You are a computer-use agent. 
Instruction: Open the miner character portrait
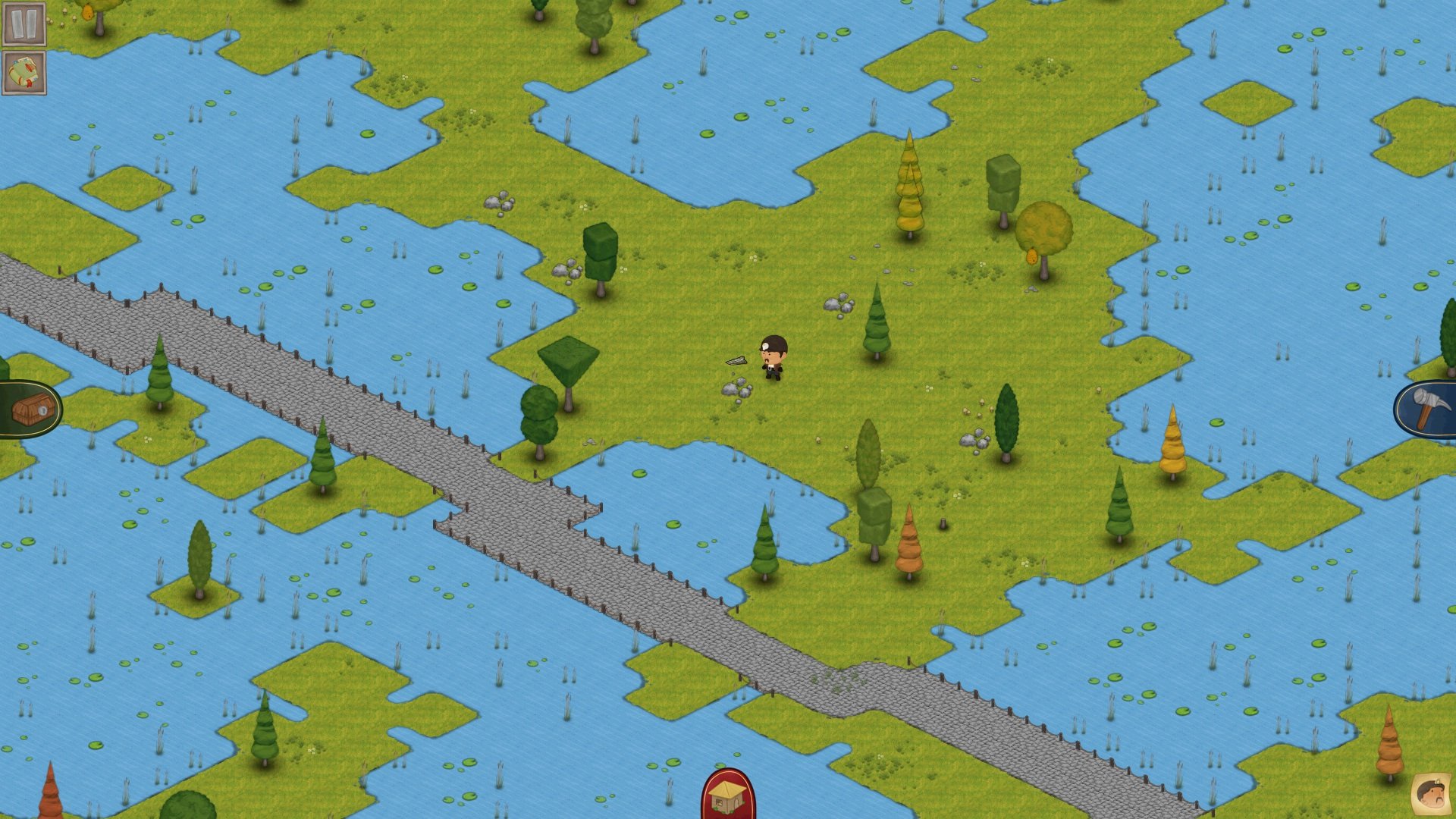tap(1430, 794)
